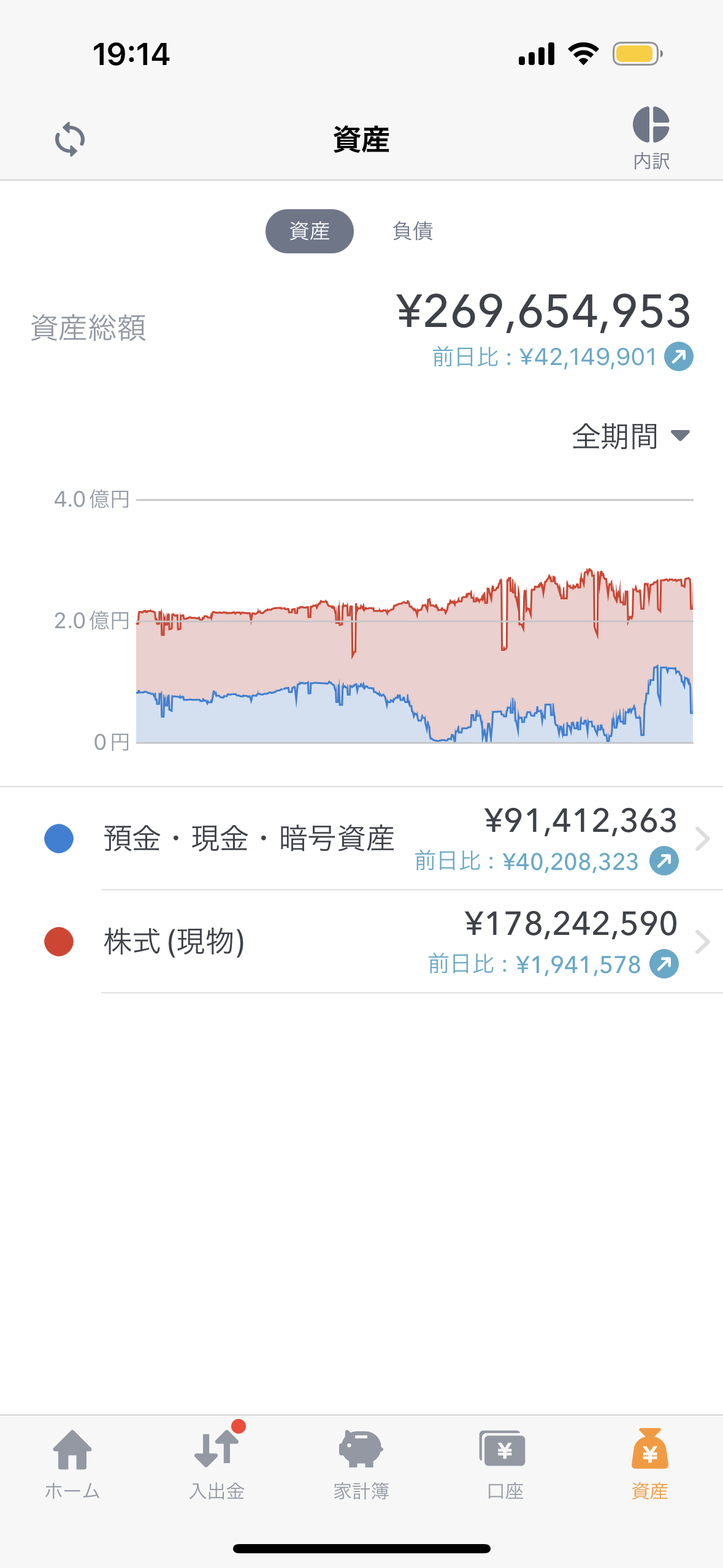Select the 資産 bottom tab
Viewport: 723px width, 1568px height.
(650, 1464)
